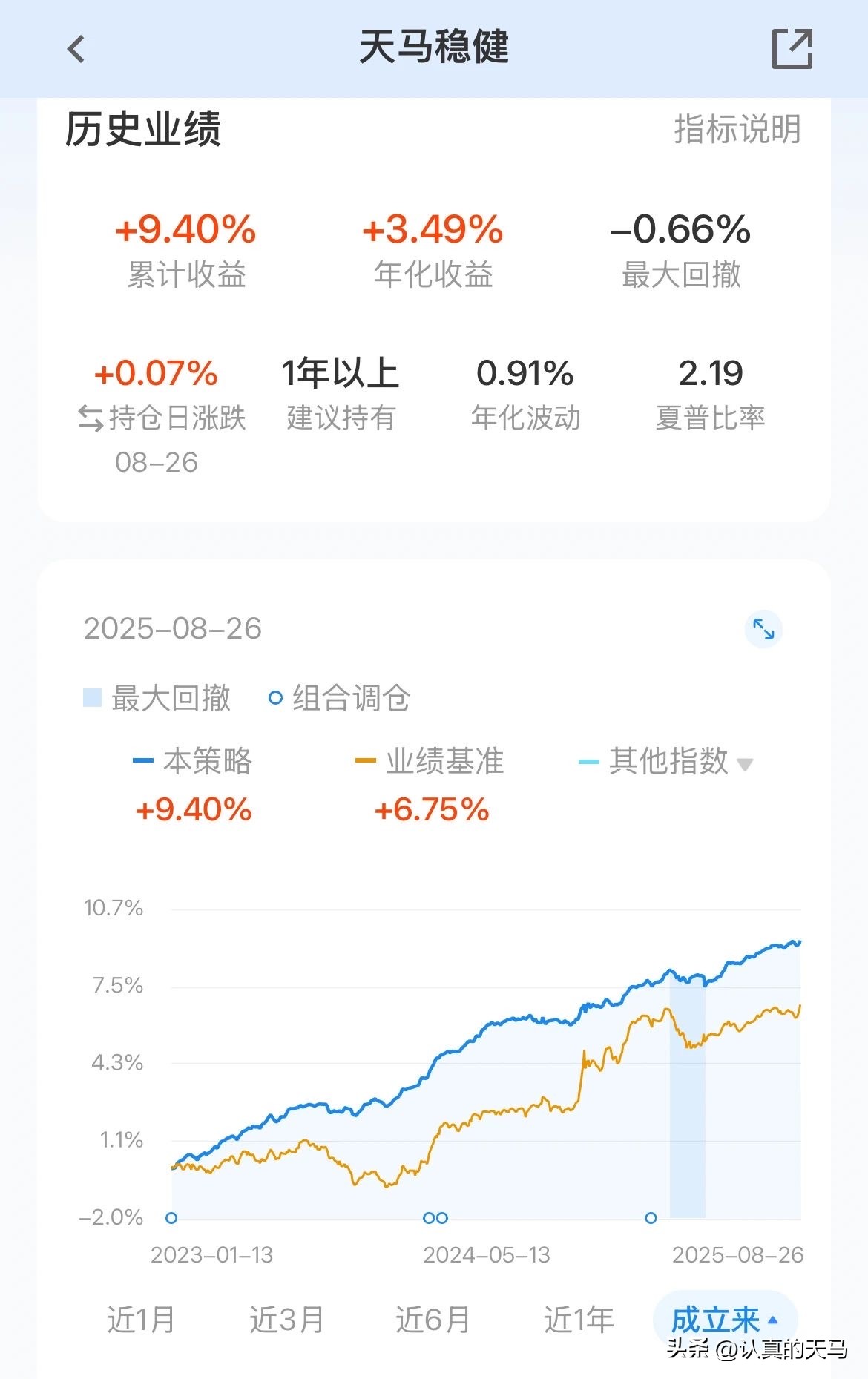Select the 成立来 range tab
Screen dimensions: 868x1379
[x=723, y=1320]
